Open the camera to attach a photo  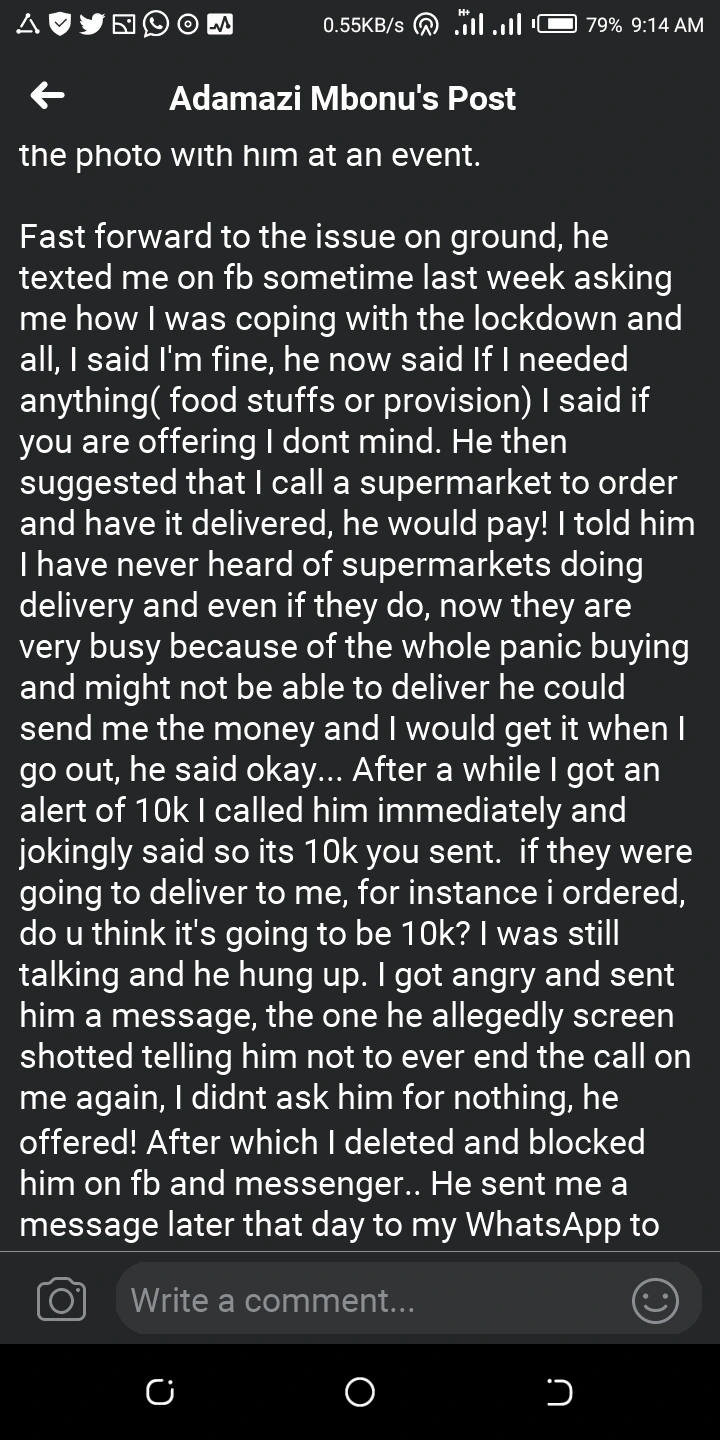coord(61,1299)
